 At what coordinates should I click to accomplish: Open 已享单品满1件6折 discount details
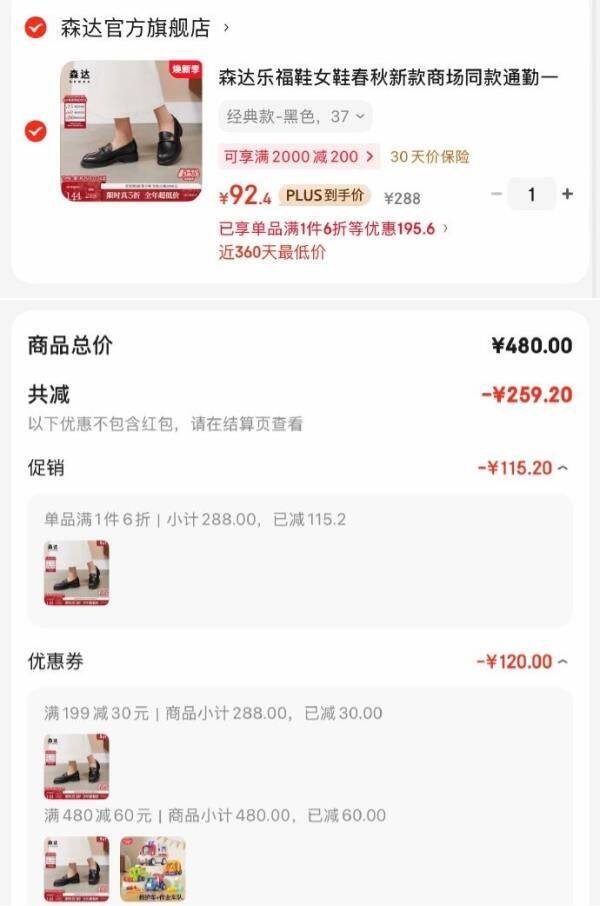point(333,229)
